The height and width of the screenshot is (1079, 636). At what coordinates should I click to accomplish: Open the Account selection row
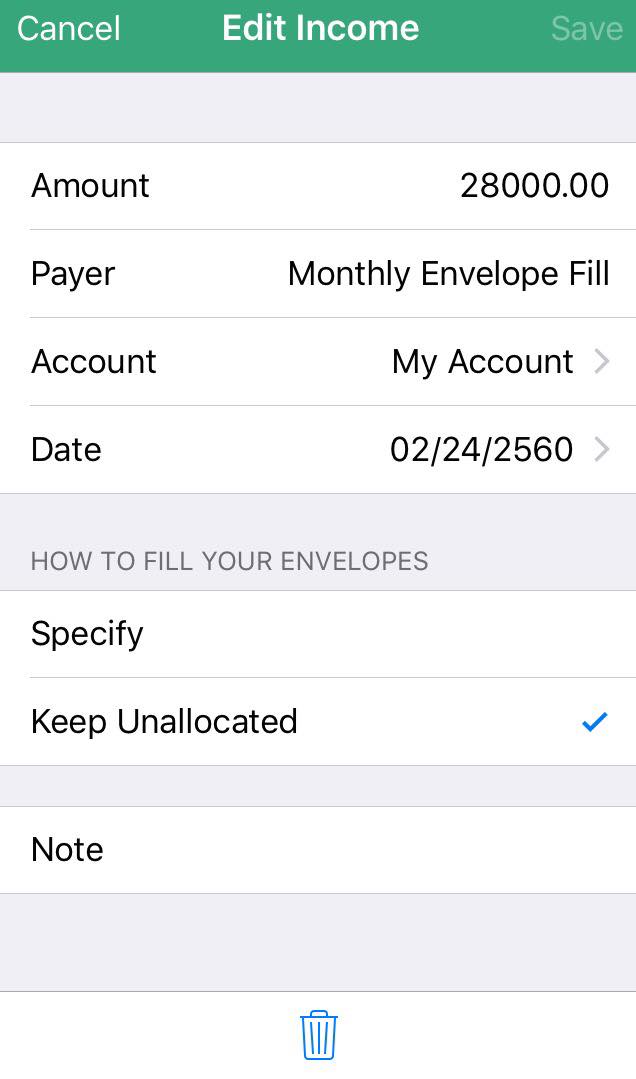coord(318,362)
